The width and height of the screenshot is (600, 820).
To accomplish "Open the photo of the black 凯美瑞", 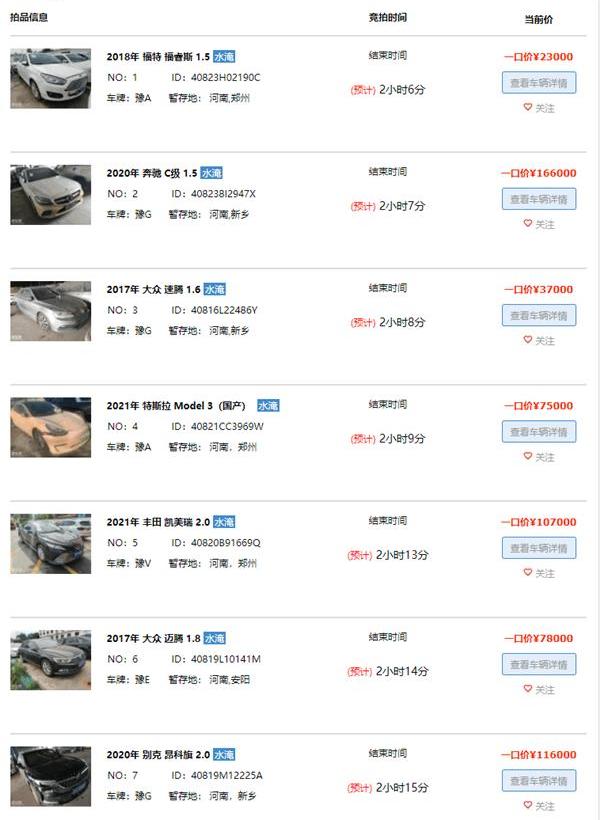I will point(50,543).
